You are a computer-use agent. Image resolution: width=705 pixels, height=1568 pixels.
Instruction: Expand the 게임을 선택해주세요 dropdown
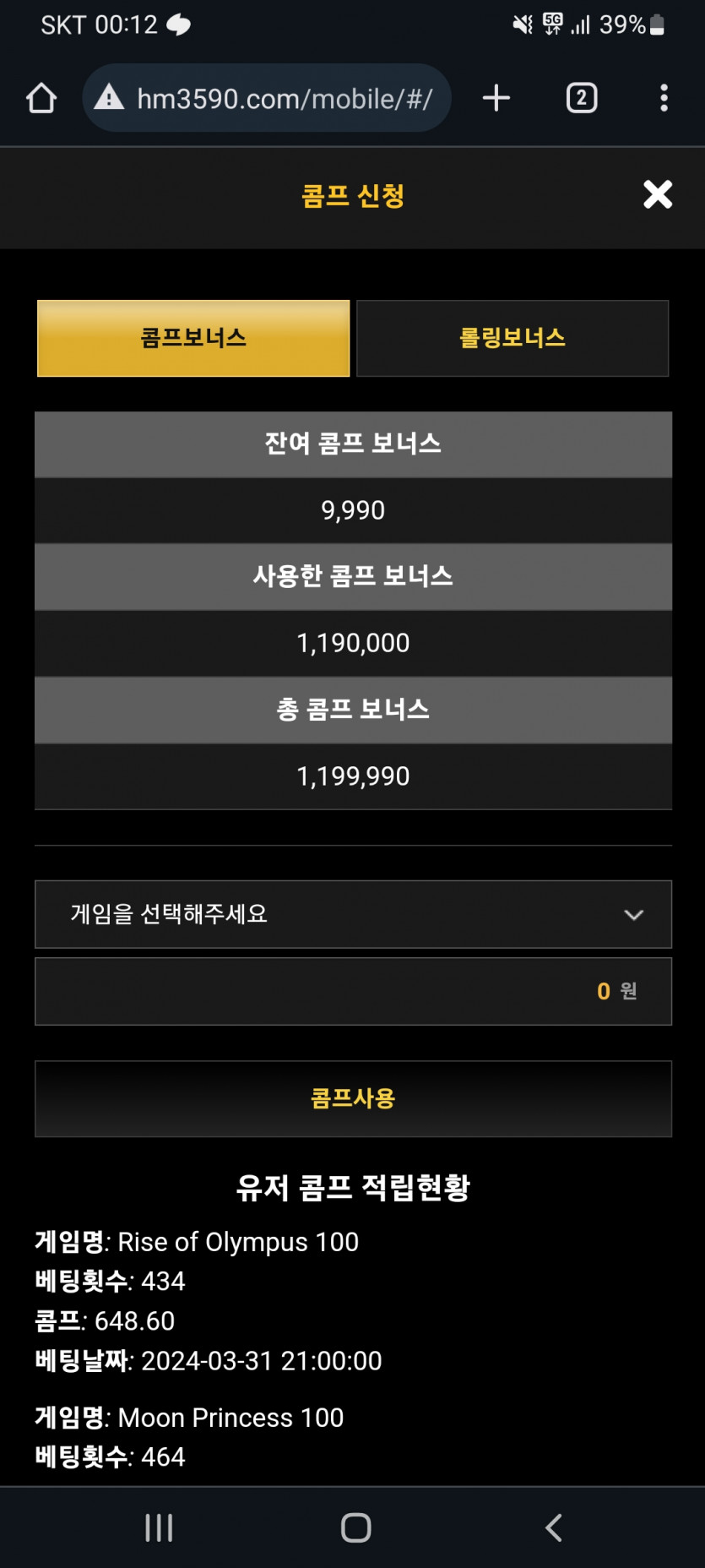[x=353, y=914]
